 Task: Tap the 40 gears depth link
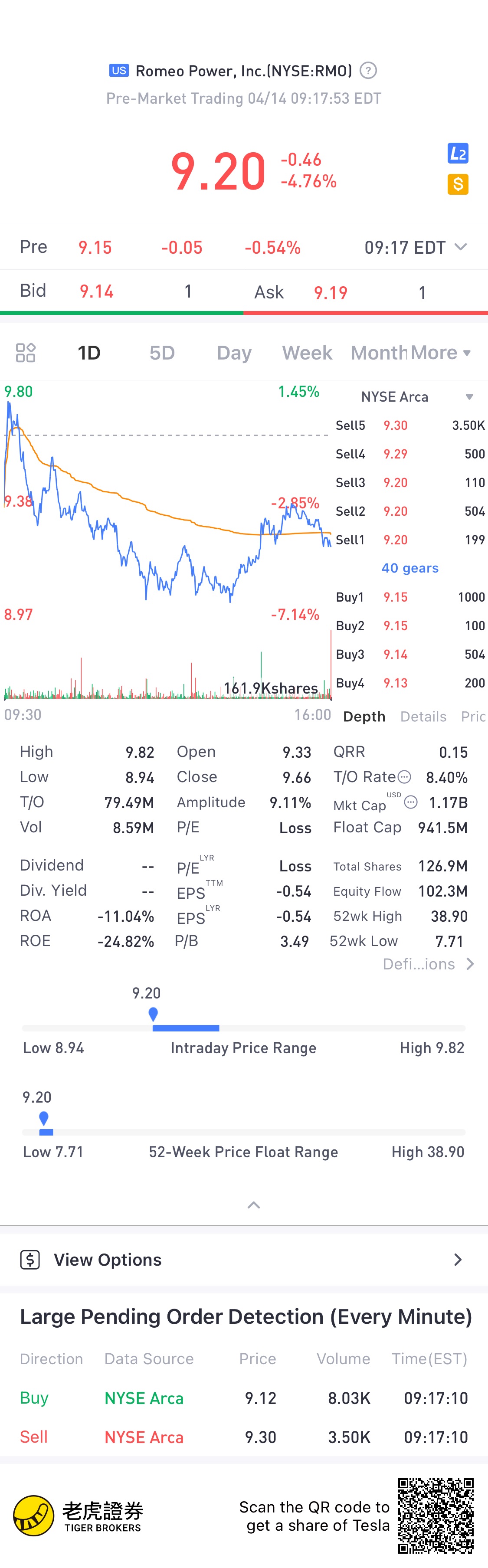pos(409,568)
